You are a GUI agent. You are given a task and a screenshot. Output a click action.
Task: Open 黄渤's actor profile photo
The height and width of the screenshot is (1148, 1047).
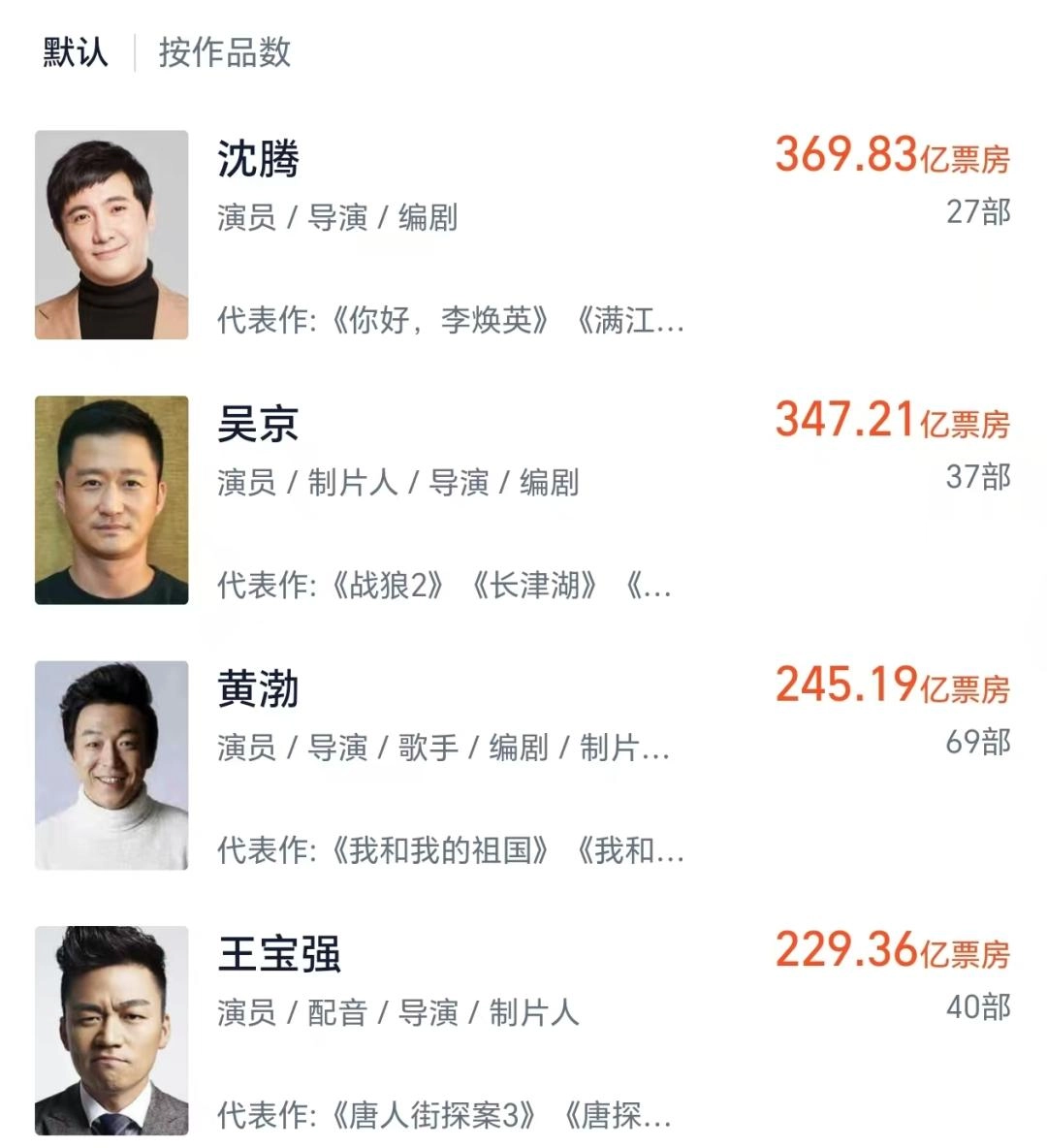click(111, 766)
